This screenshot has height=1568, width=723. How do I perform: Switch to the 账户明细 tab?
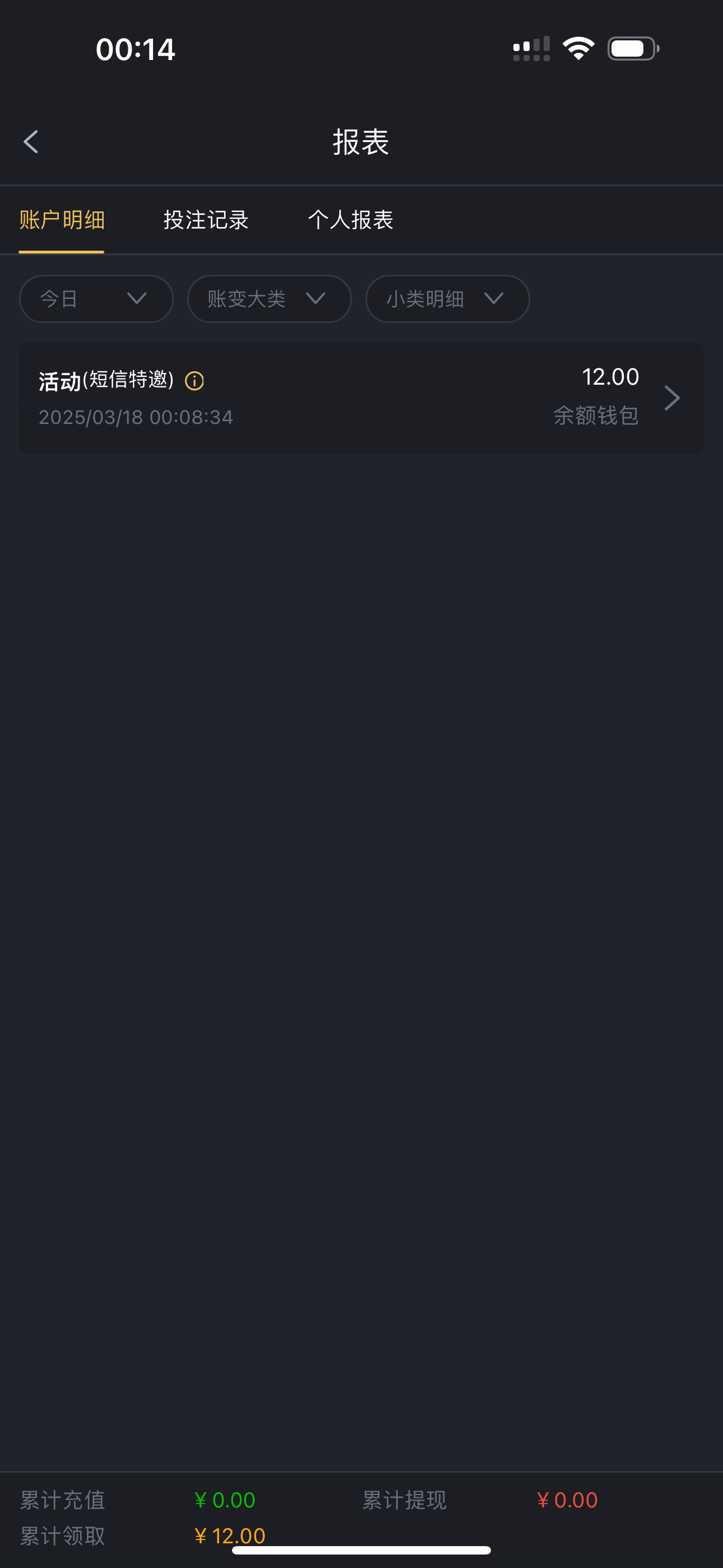tap(62, 220)
